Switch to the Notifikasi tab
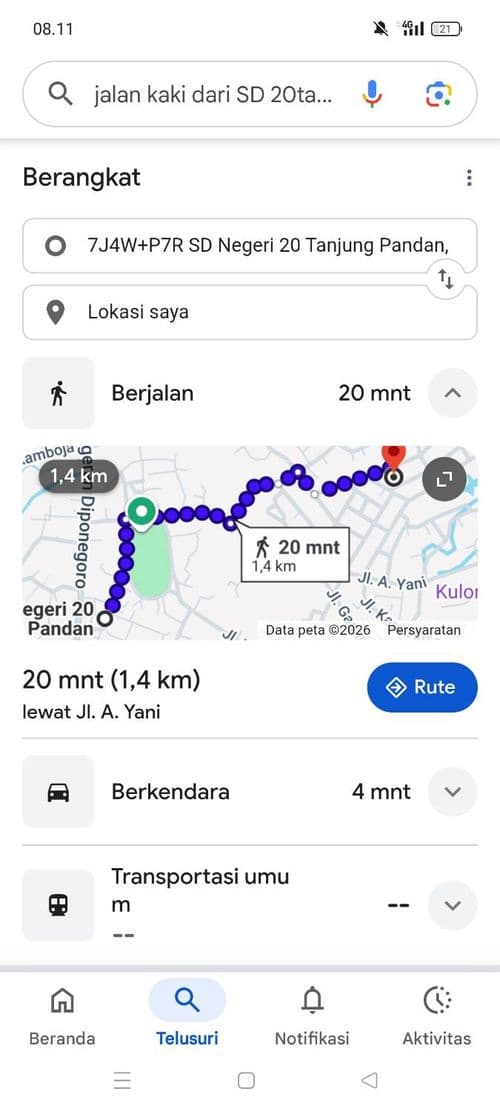Viewport: 500px width, 1111px height. tap(312, 1015)
